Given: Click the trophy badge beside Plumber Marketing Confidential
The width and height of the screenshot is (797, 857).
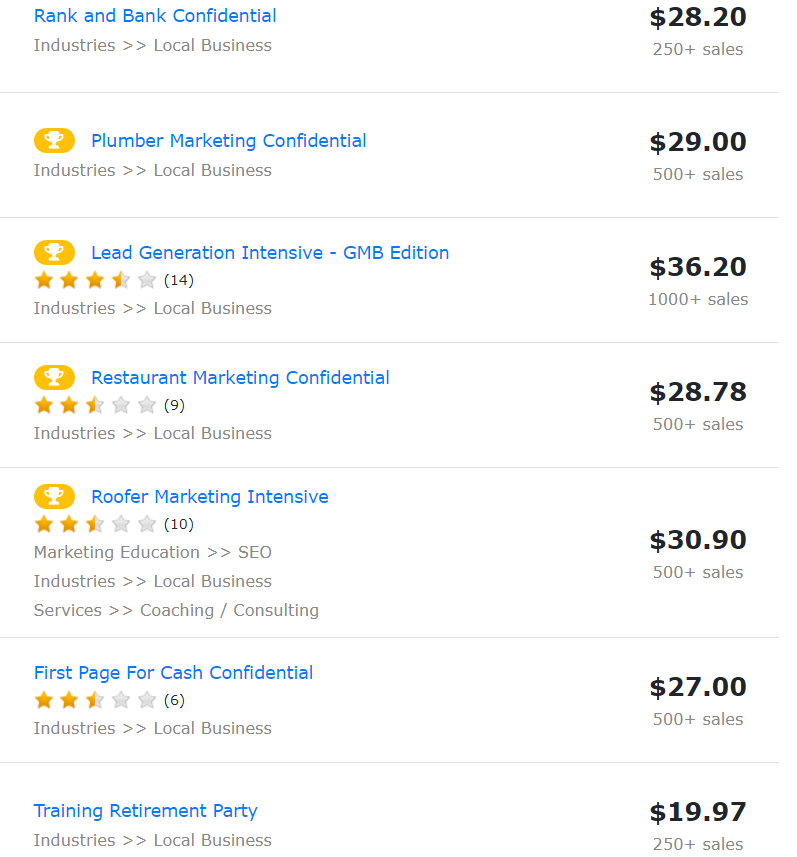Looking at the screenshot, I should (x=54, y=140).
